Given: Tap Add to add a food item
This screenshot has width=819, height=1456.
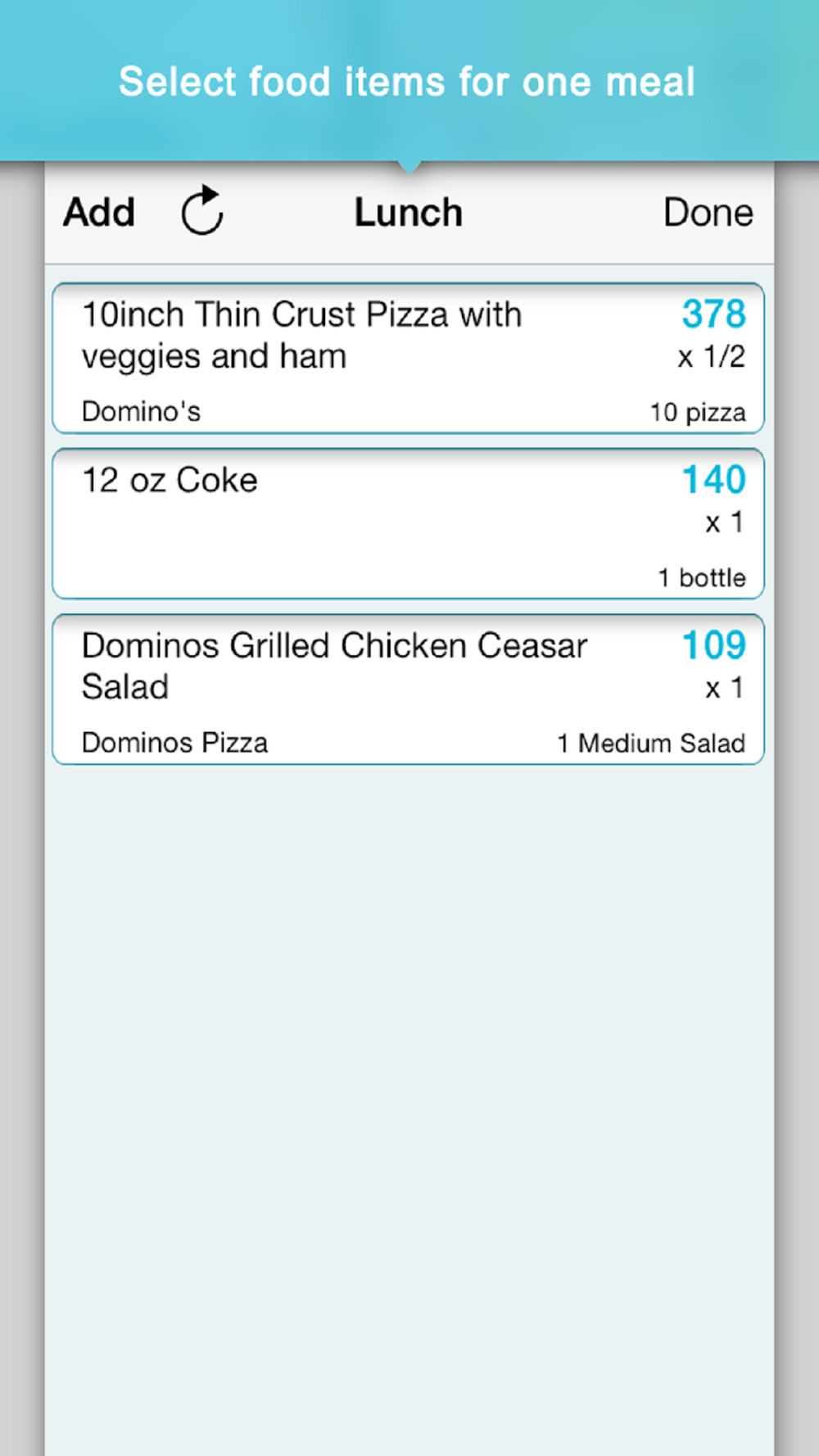Looking at the screenshot, I should 99,213.
